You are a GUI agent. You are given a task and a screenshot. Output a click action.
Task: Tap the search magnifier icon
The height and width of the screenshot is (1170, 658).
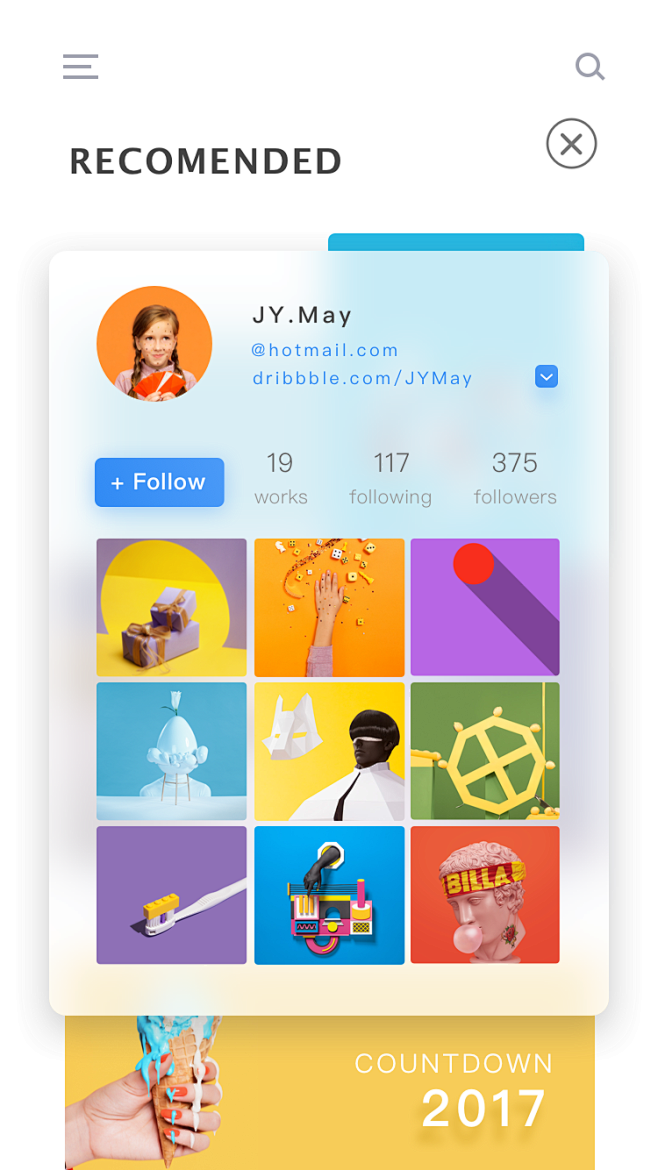click(590, 67)
